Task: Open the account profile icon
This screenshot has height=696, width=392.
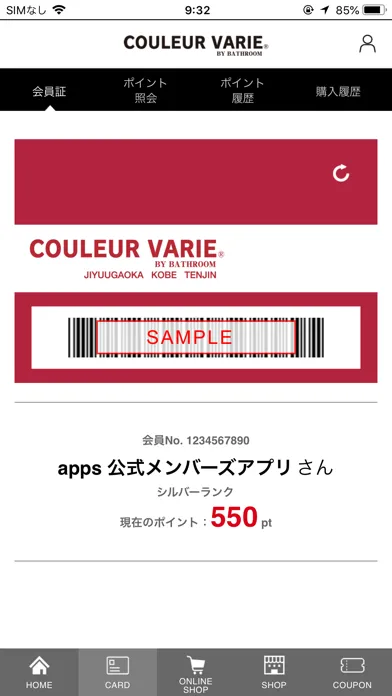Action: (x=367, y=44)
